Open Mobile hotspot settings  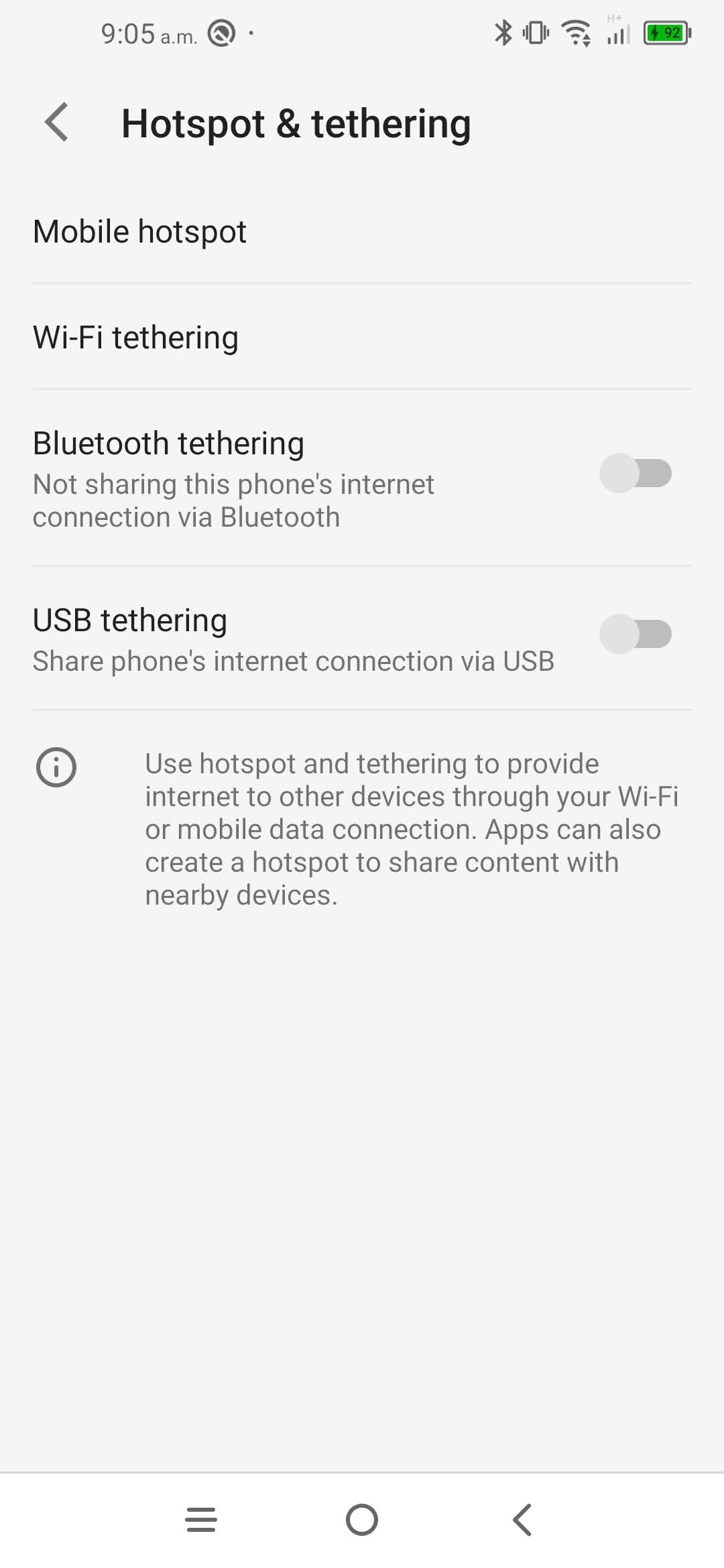[x=139, y=231]
